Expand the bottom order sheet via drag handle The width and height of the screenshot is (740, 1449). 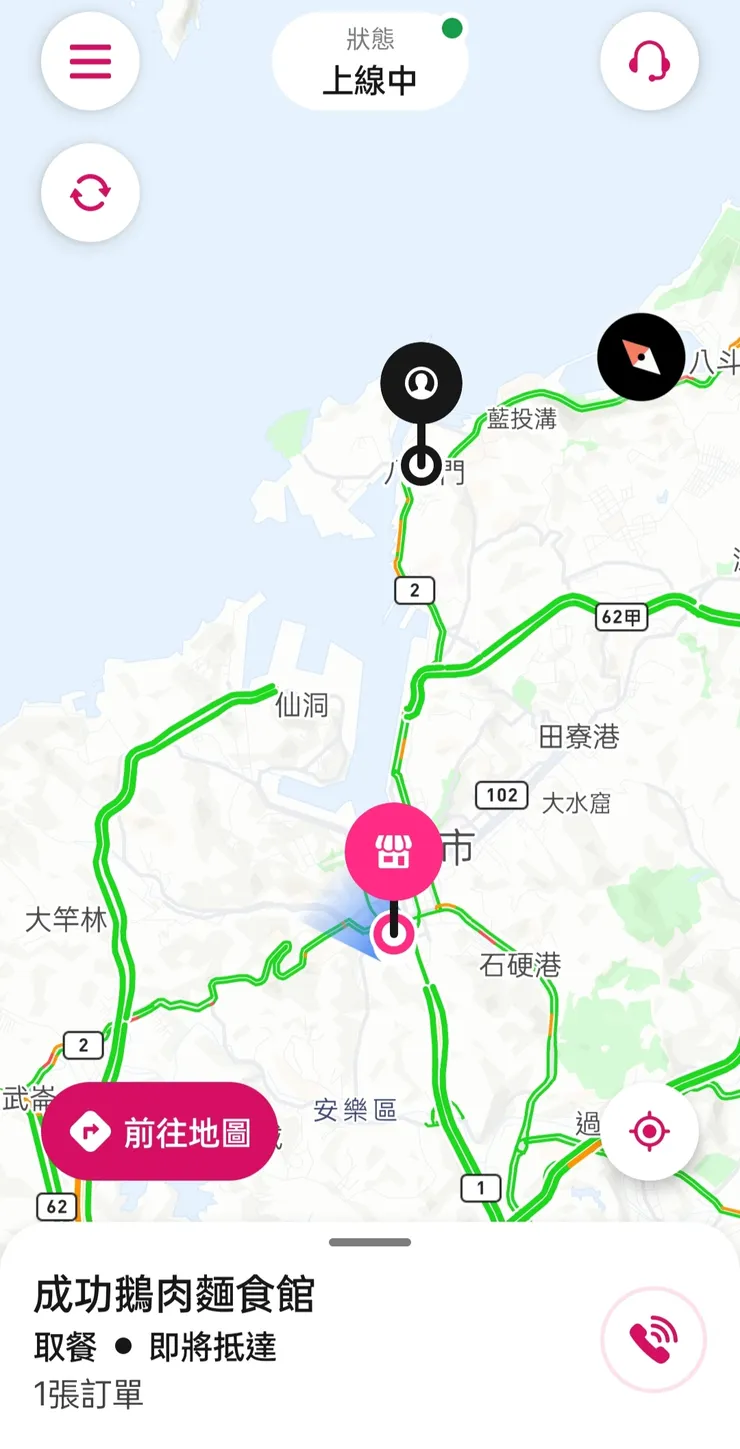(x=369, y=1242)
